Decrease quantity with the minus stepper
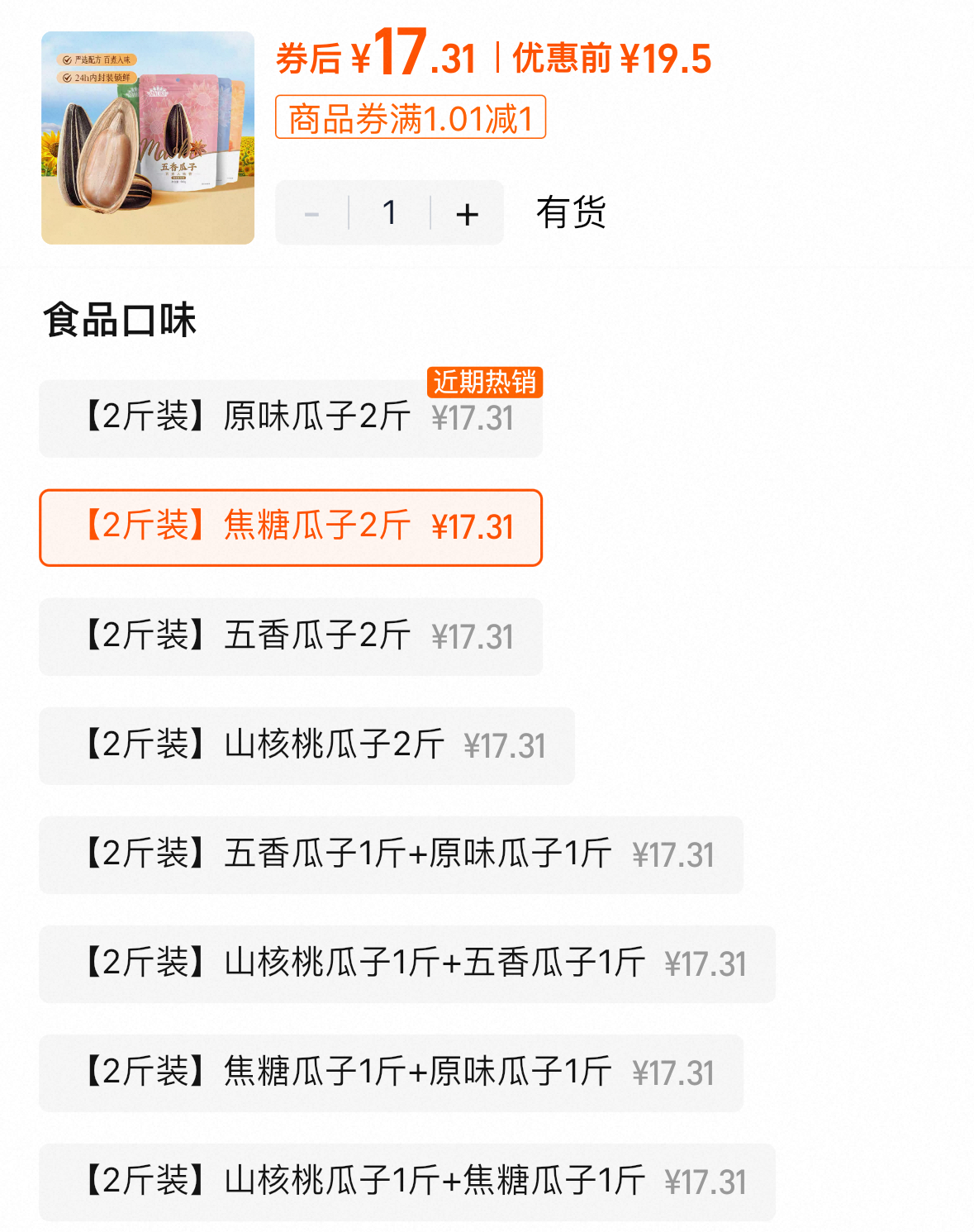 [x=312, y=213]
